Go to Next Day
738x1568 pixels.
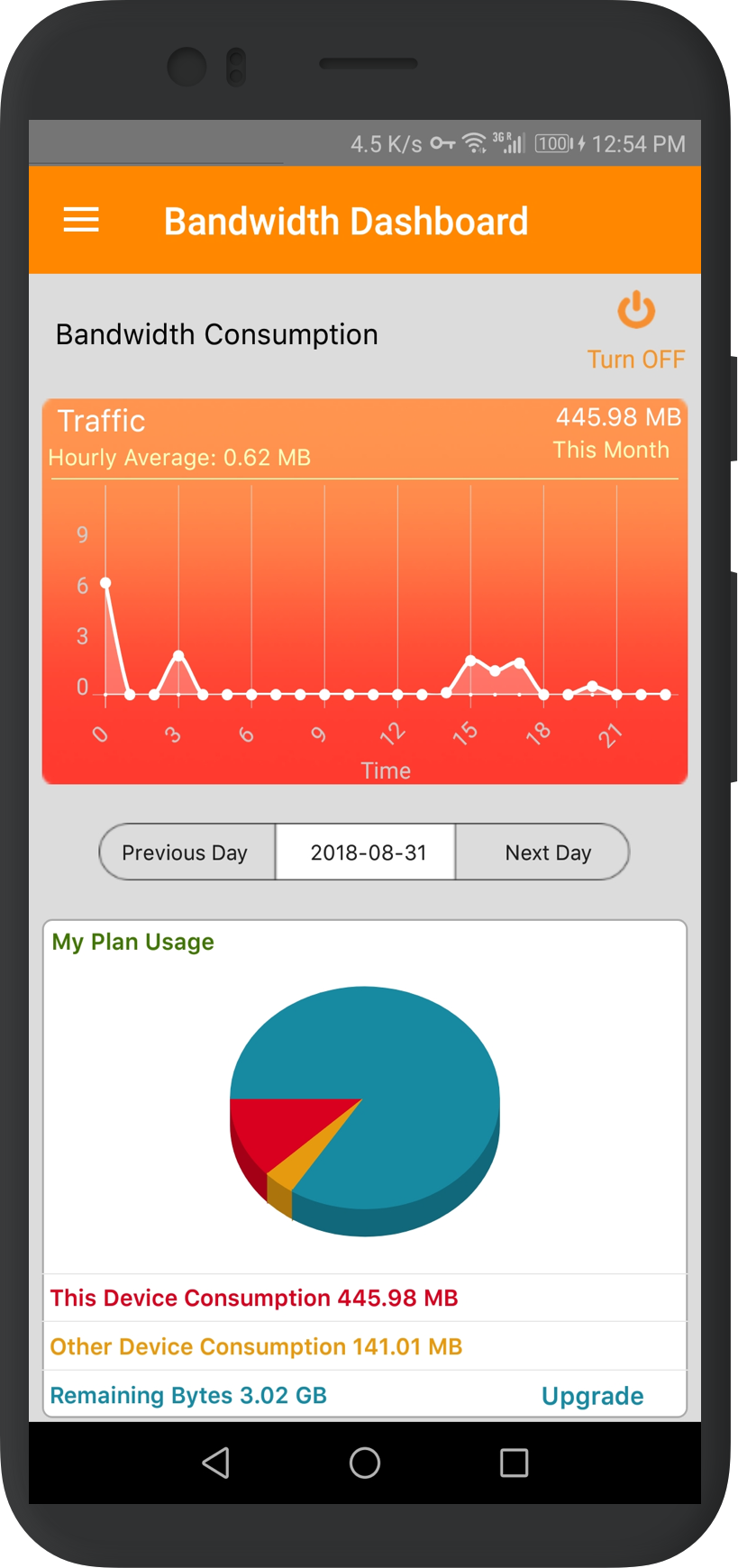coord(543,852)
